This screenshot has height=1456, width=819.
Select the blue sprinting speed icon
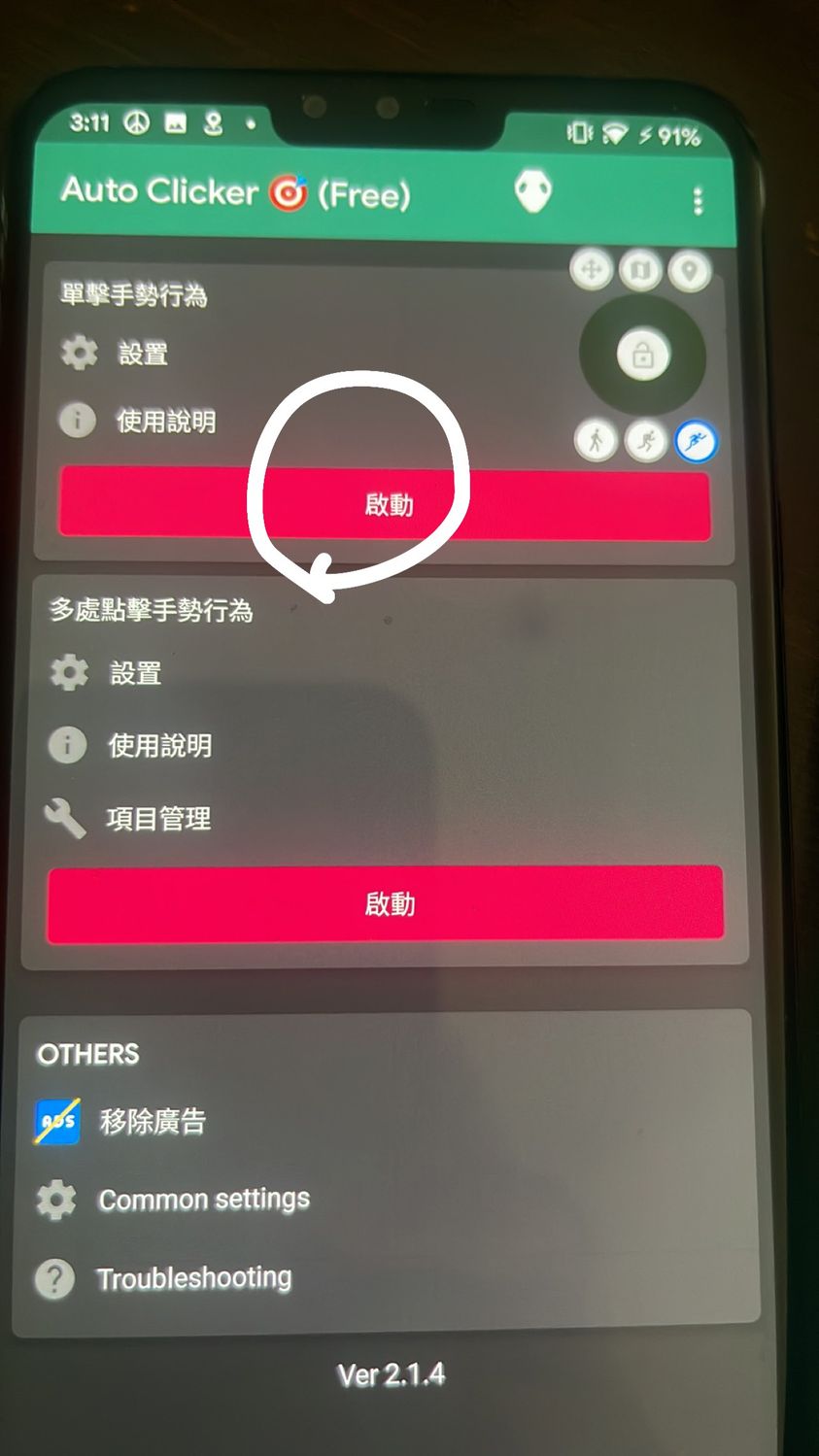696,443
